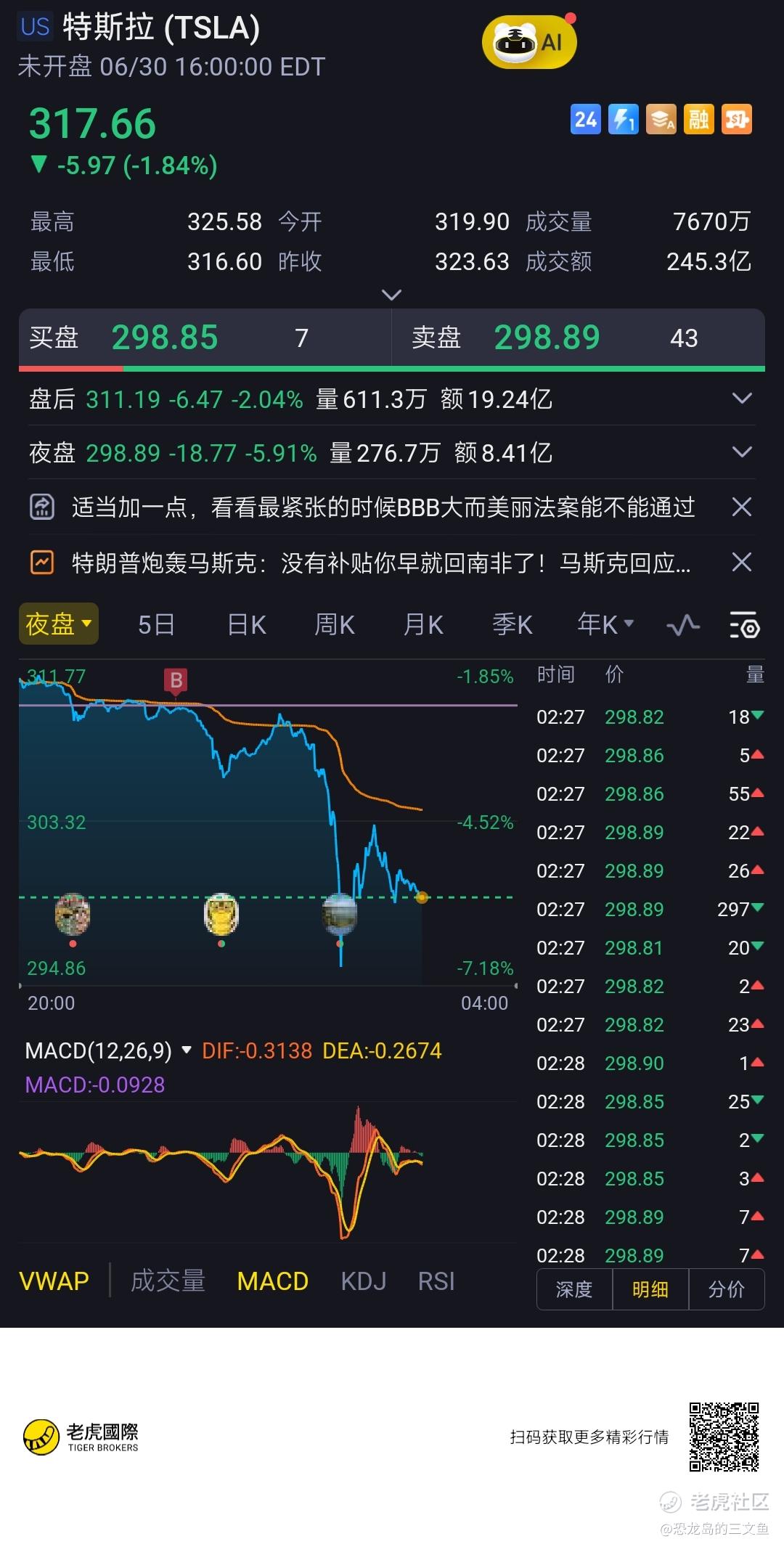The image size is (784, 1547).
Task: Select the 周K chart tab
Action: [x=335, y=624]
